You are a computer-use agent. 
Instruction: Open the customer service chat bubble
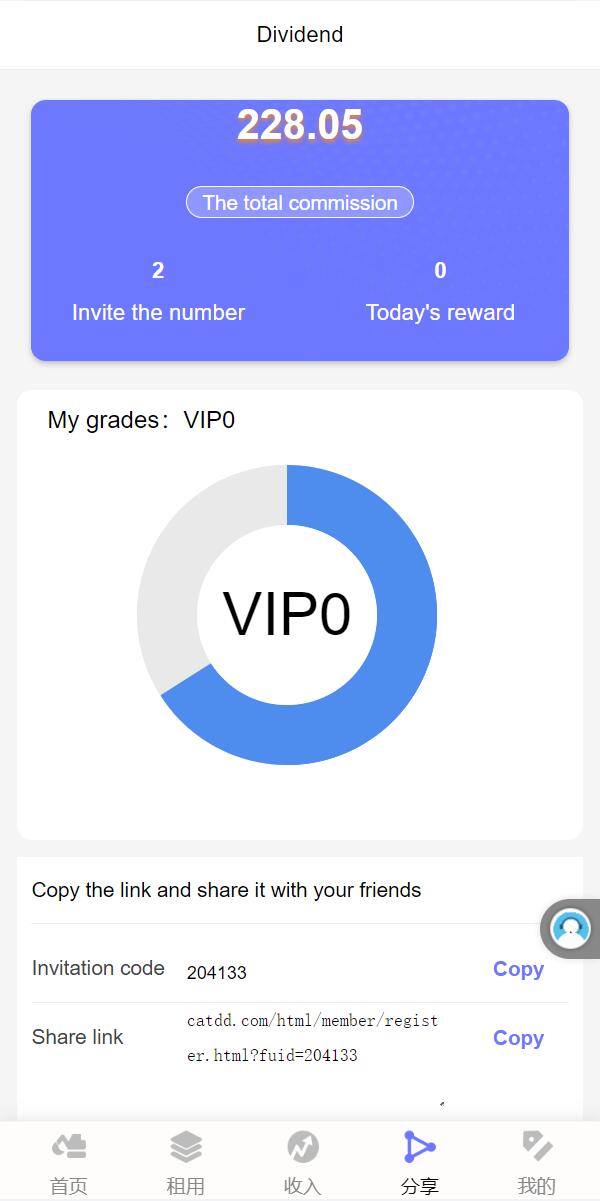571,929
